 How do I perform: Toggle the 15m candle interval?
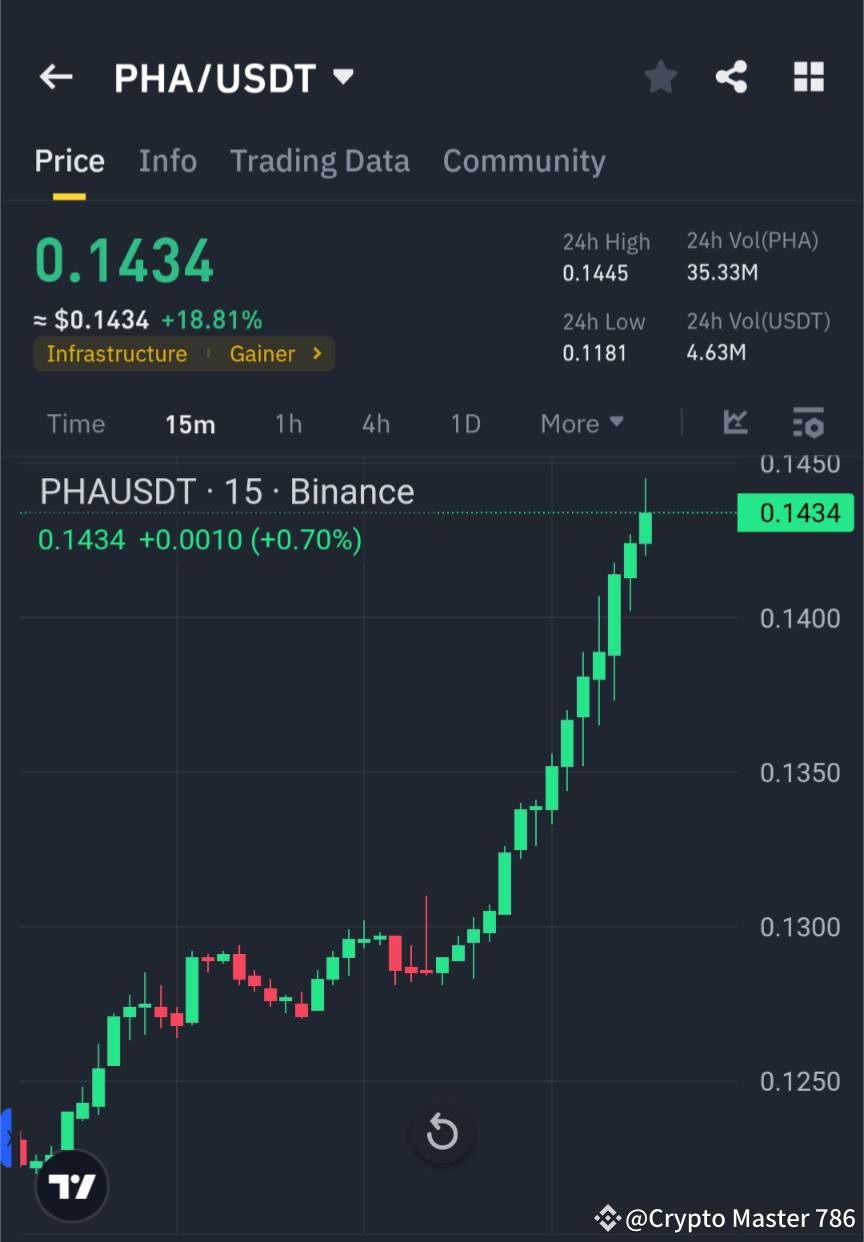pyautogui.click(x=189, y=423)
